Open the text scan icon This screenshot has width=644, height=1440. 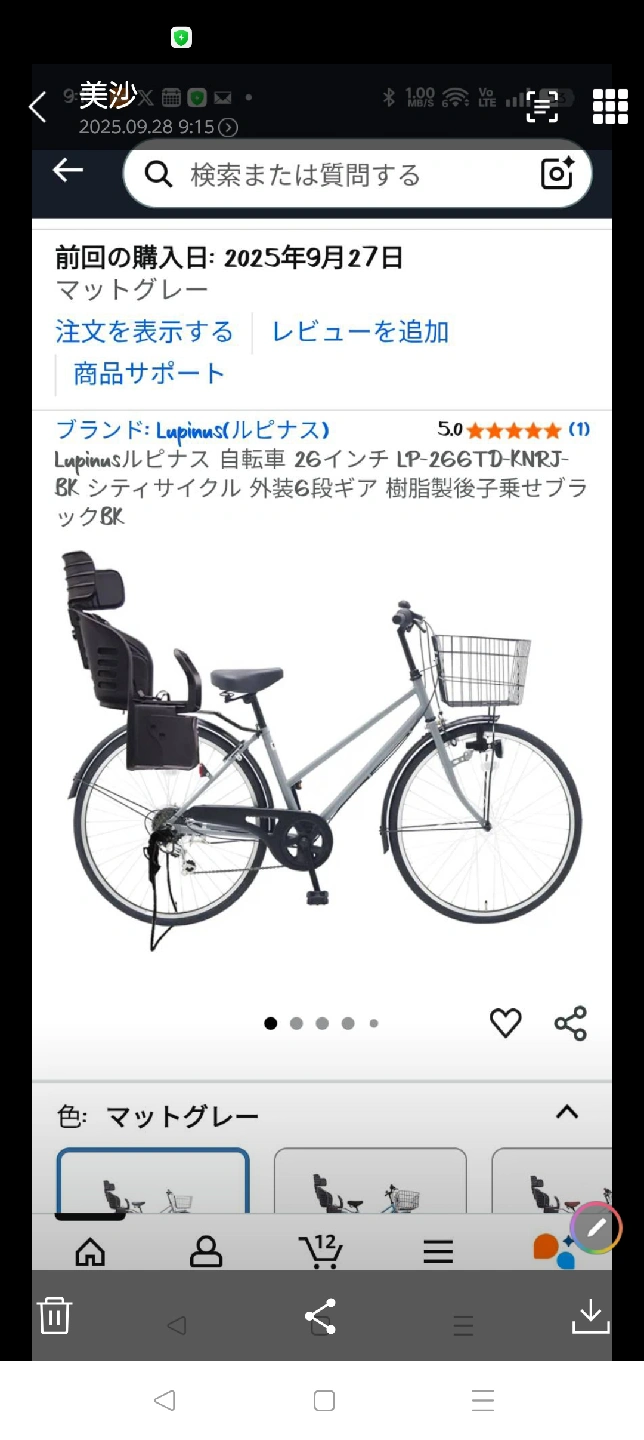(x=542, y=105)
